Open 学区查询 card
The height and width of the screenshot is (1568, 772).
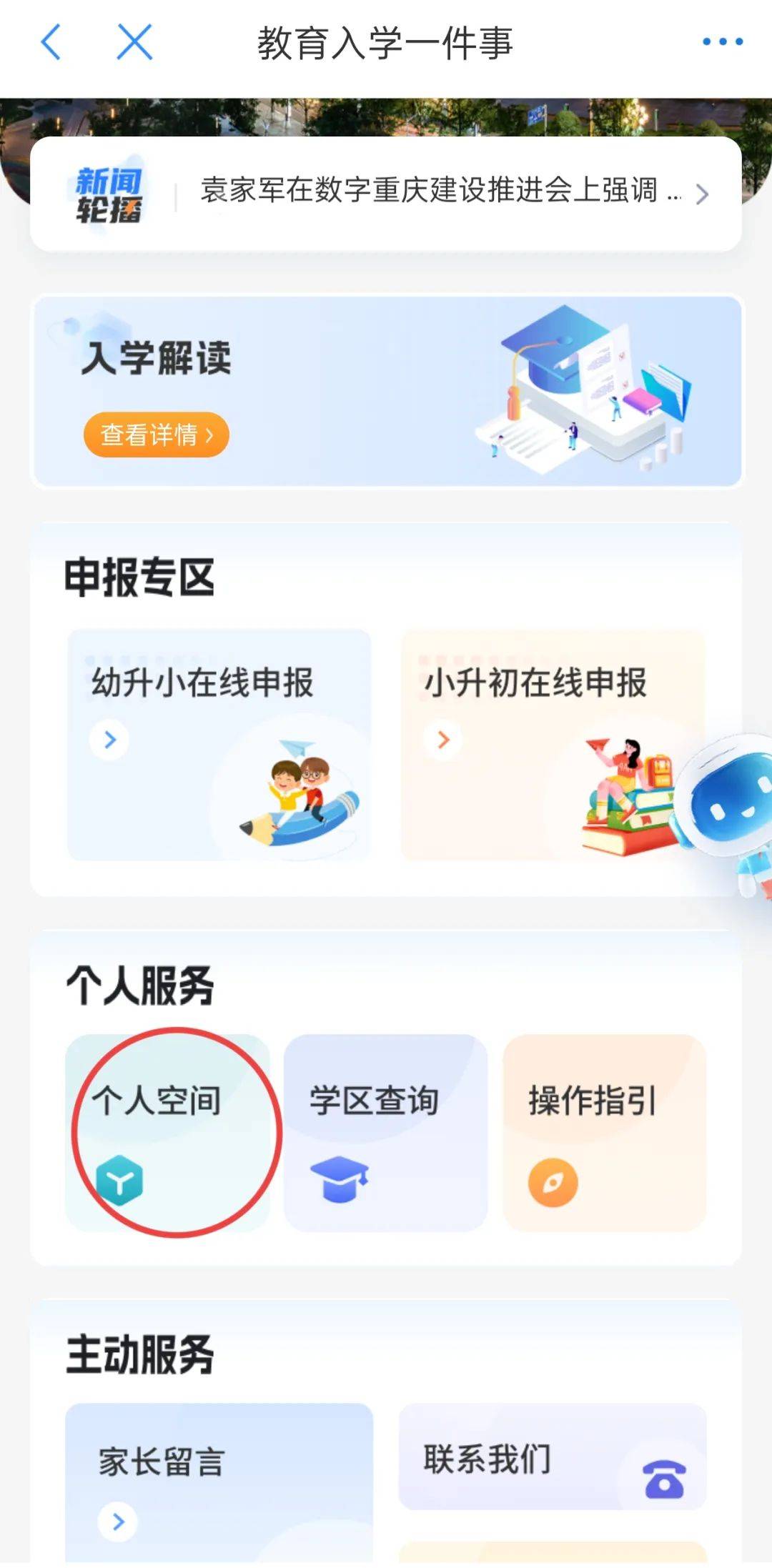385,1132
